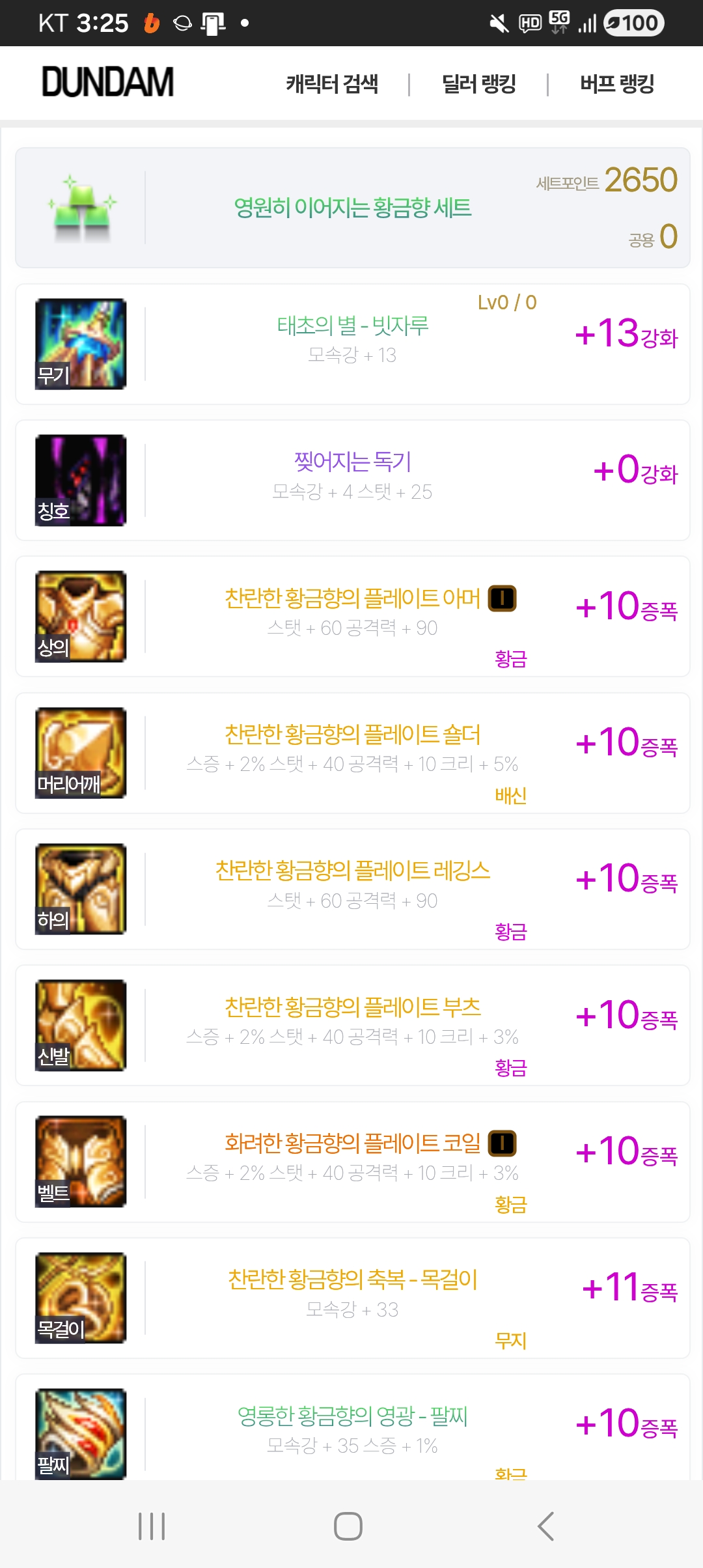Open 버프 랭킹 page
The width and height of the screenshot is (703, 1568).
click(616, 84)
